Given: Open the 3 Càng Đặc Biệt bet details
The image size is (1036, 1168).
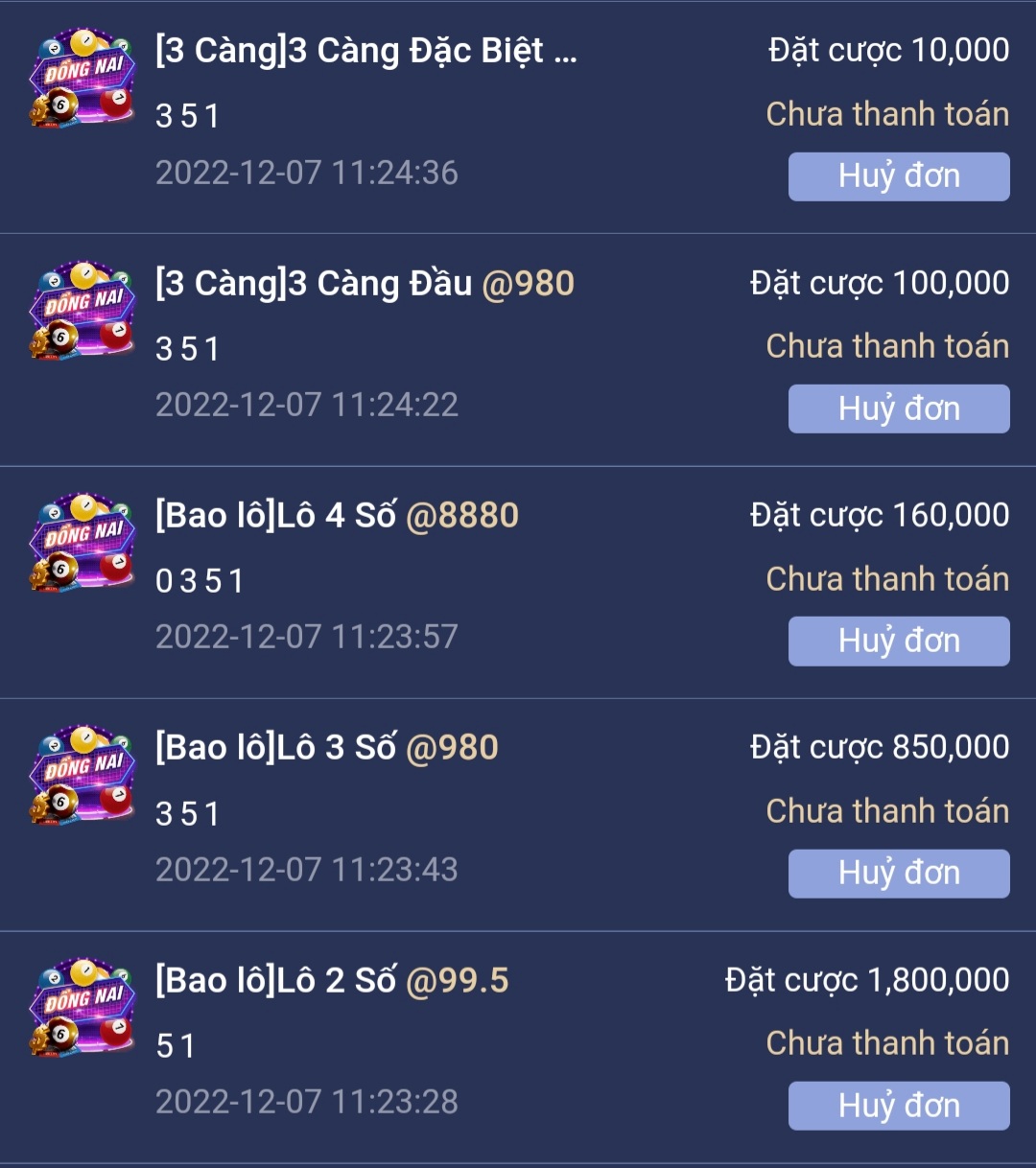Looking at the screenshot, I should [366, 51].
